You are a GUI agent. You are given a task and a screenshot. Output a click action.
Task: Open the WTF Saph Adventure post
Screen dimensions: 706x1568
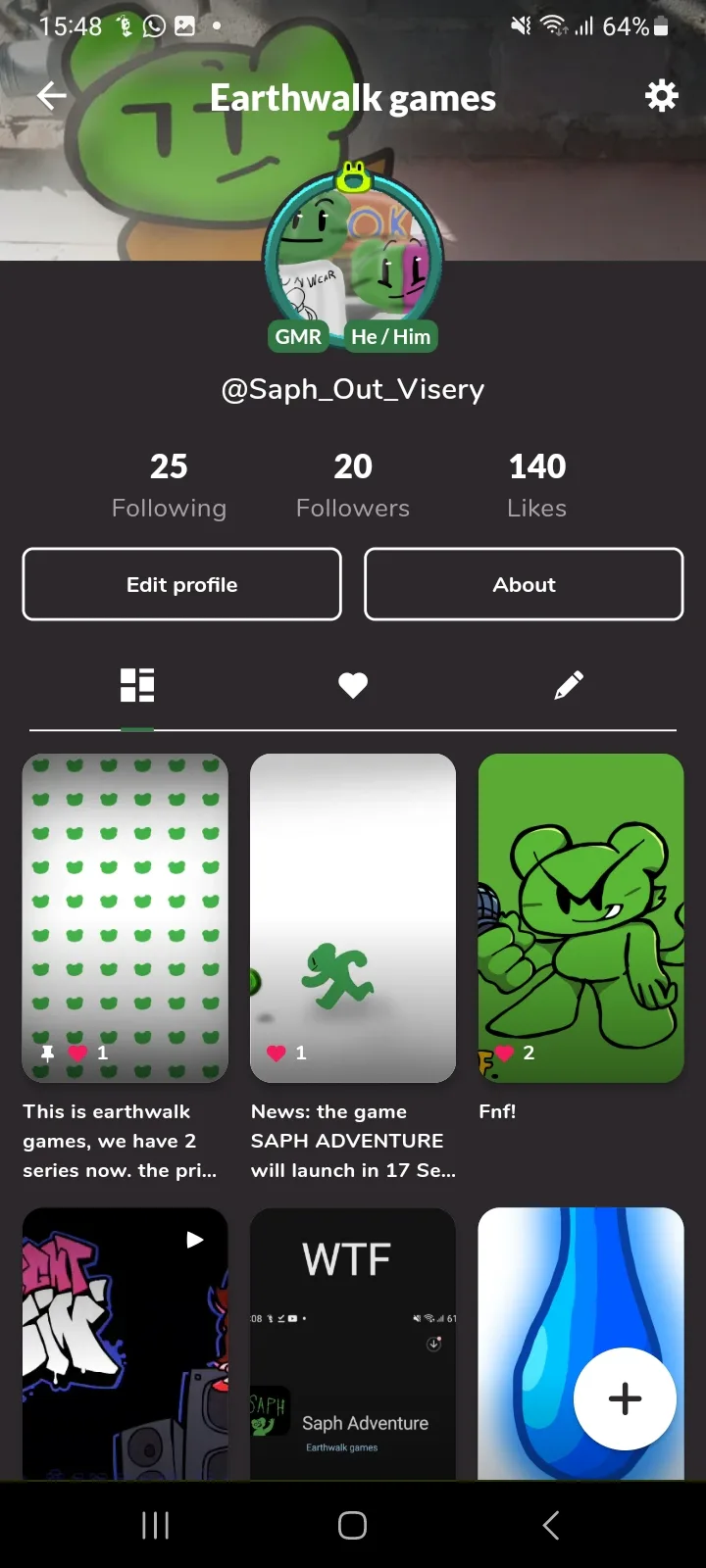(x=353, y=1343)
